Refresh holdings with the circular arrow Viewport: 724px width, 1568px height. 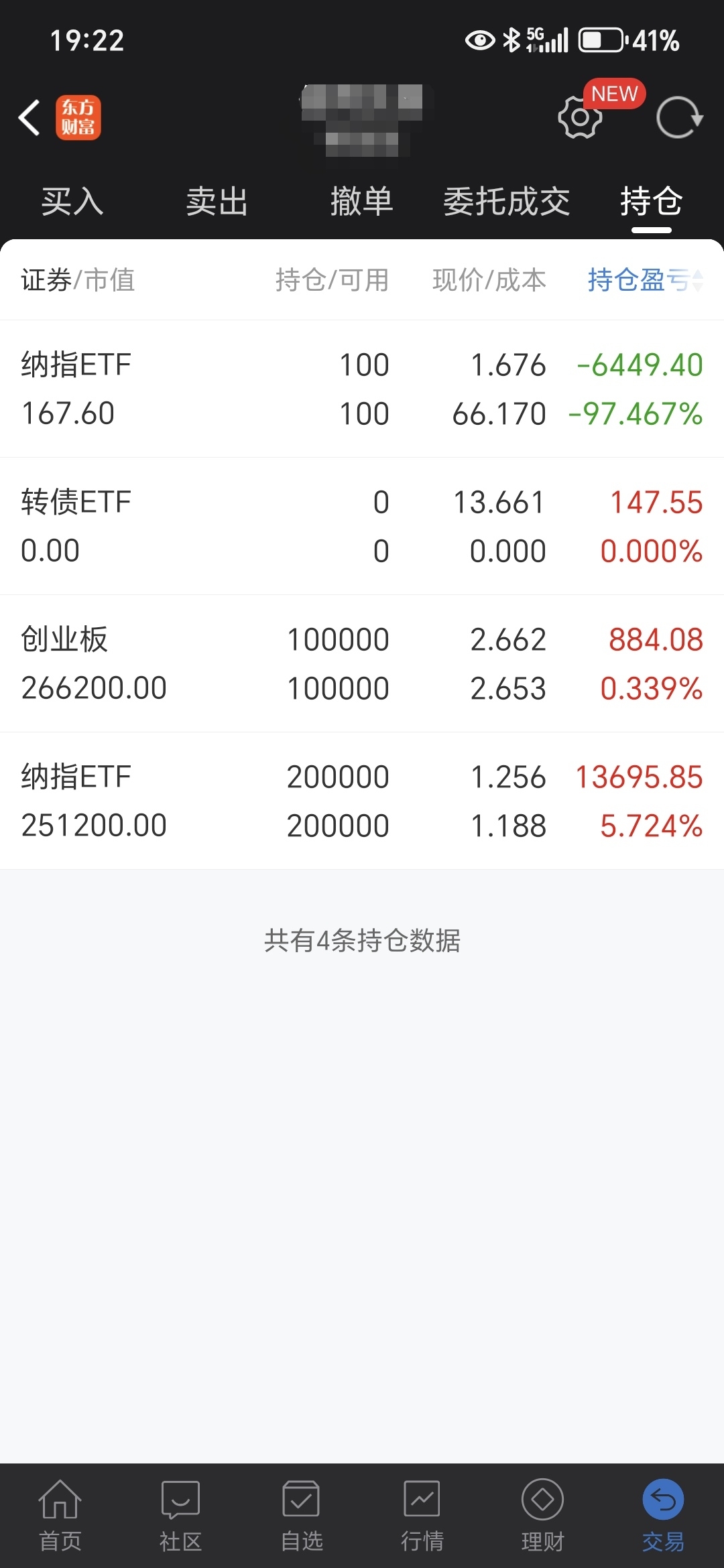679,117
